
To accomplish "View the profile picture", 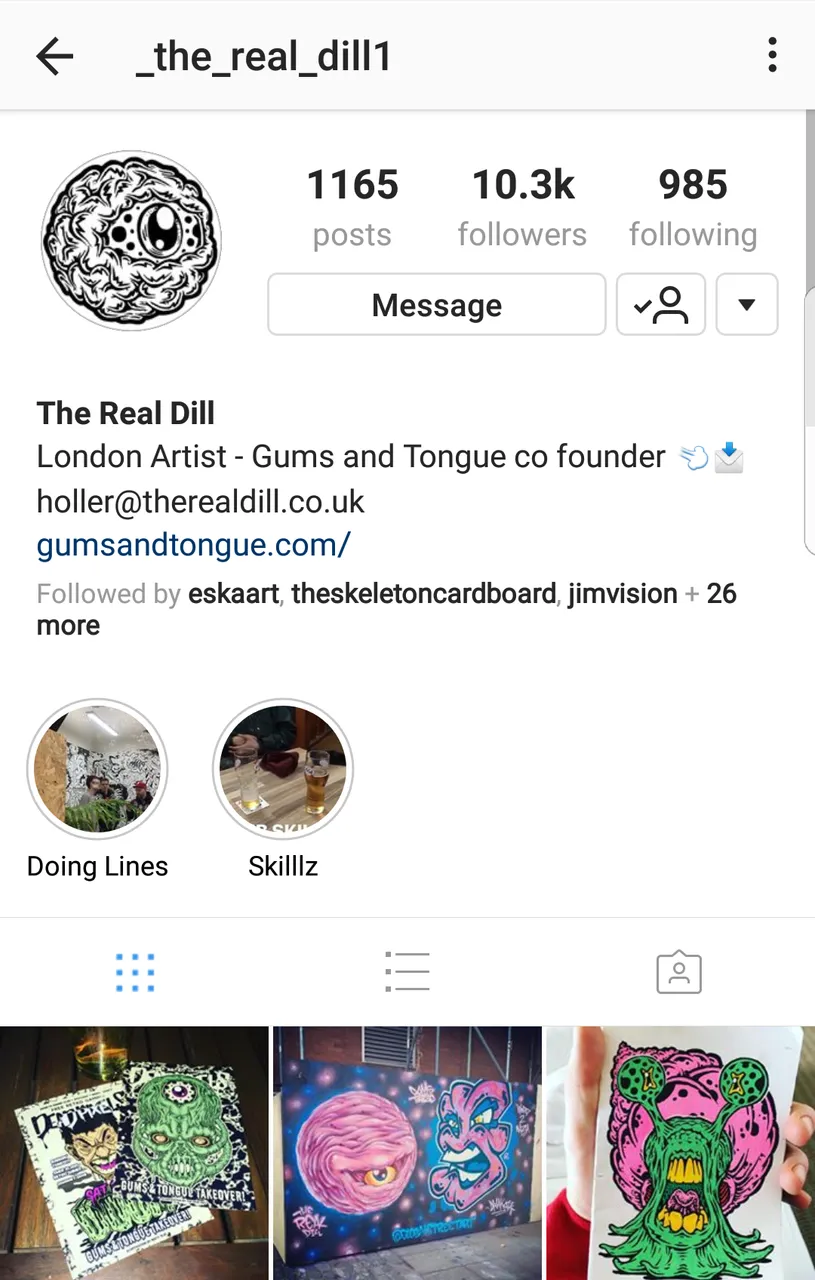I will click(131, 240).
